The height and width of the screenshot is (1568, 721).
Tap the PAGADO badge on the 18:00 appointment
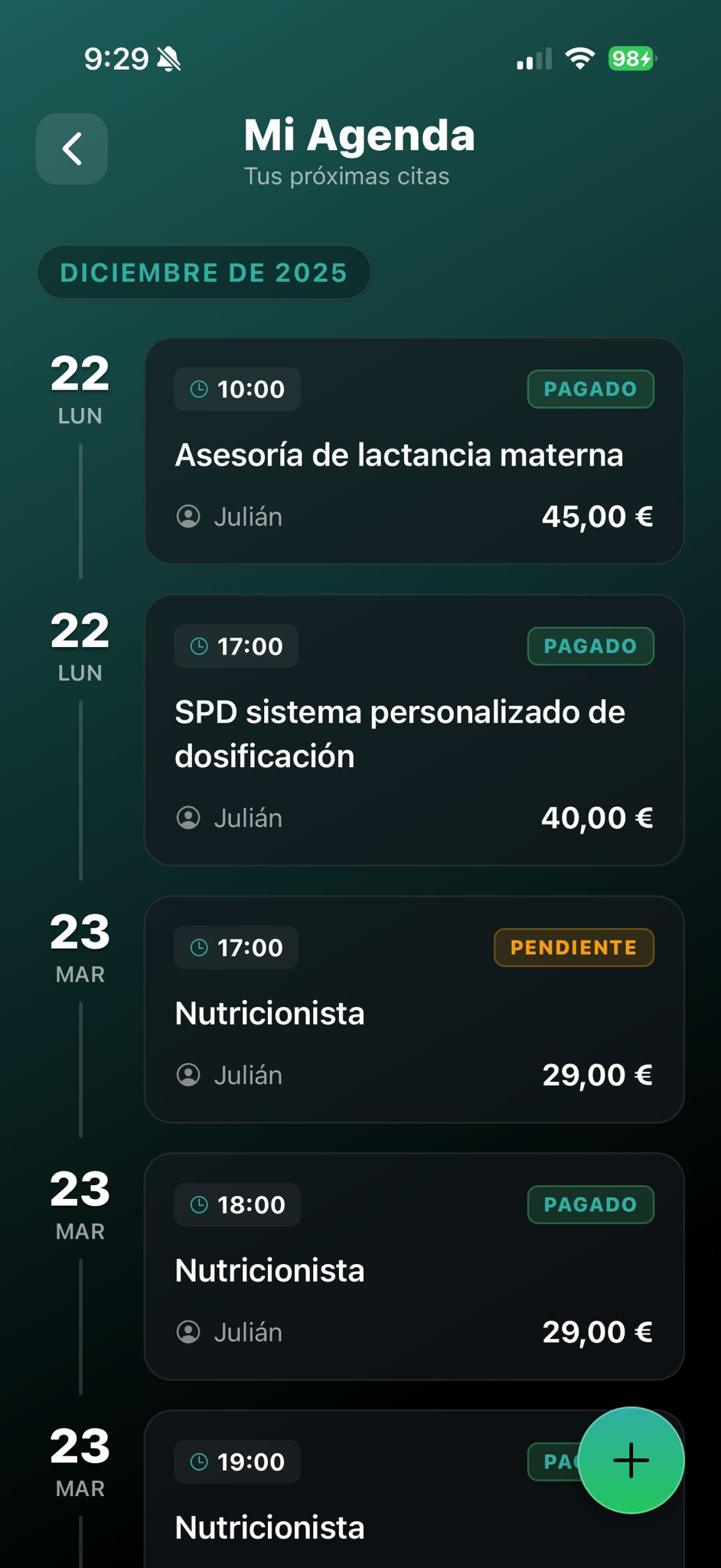point(590,1204)
